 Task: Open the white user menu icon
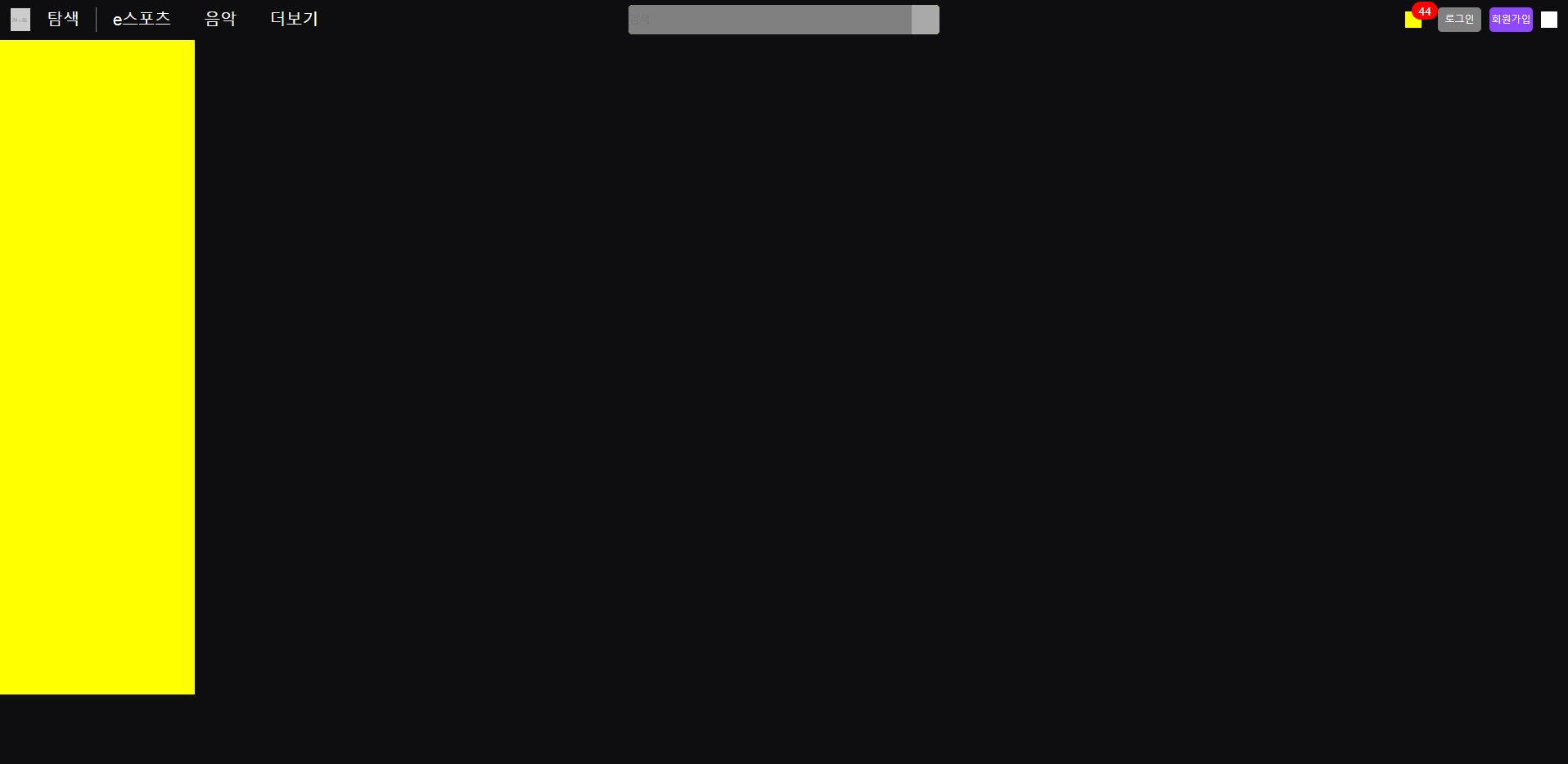click(1549, 20)
